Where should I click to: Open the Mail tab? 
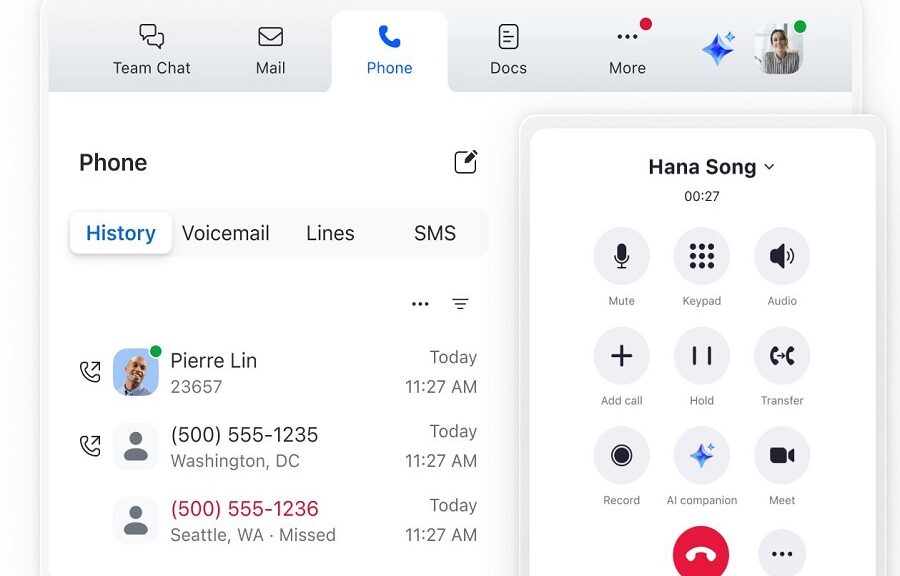(x=270, y=50)
